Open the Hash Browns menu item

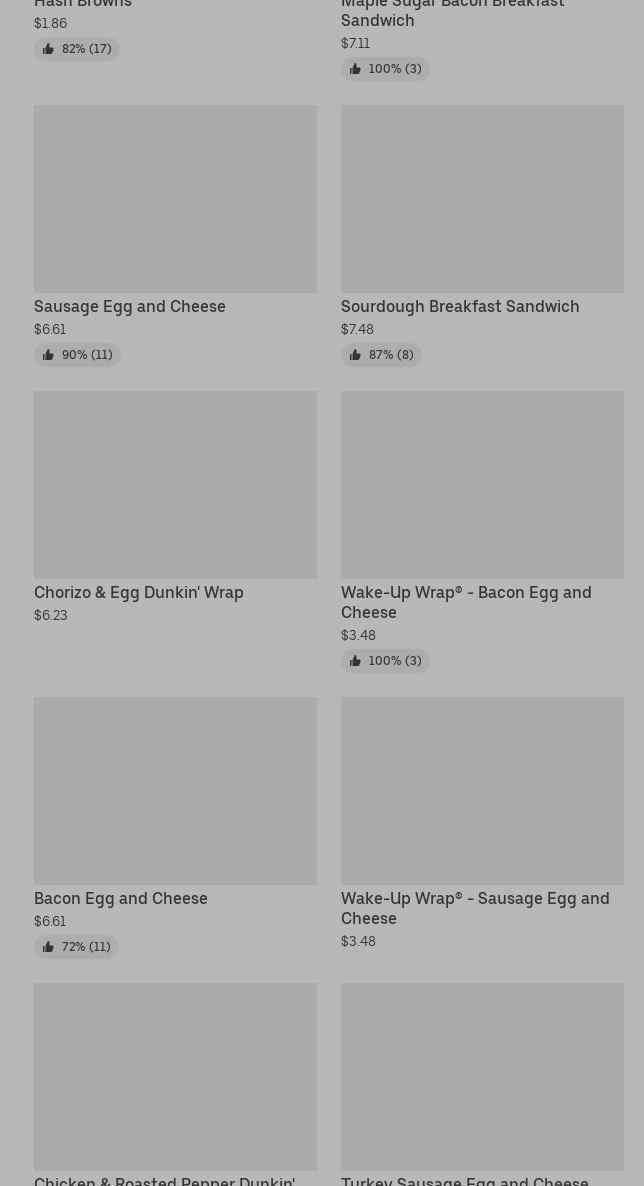[x=83, y=5]
